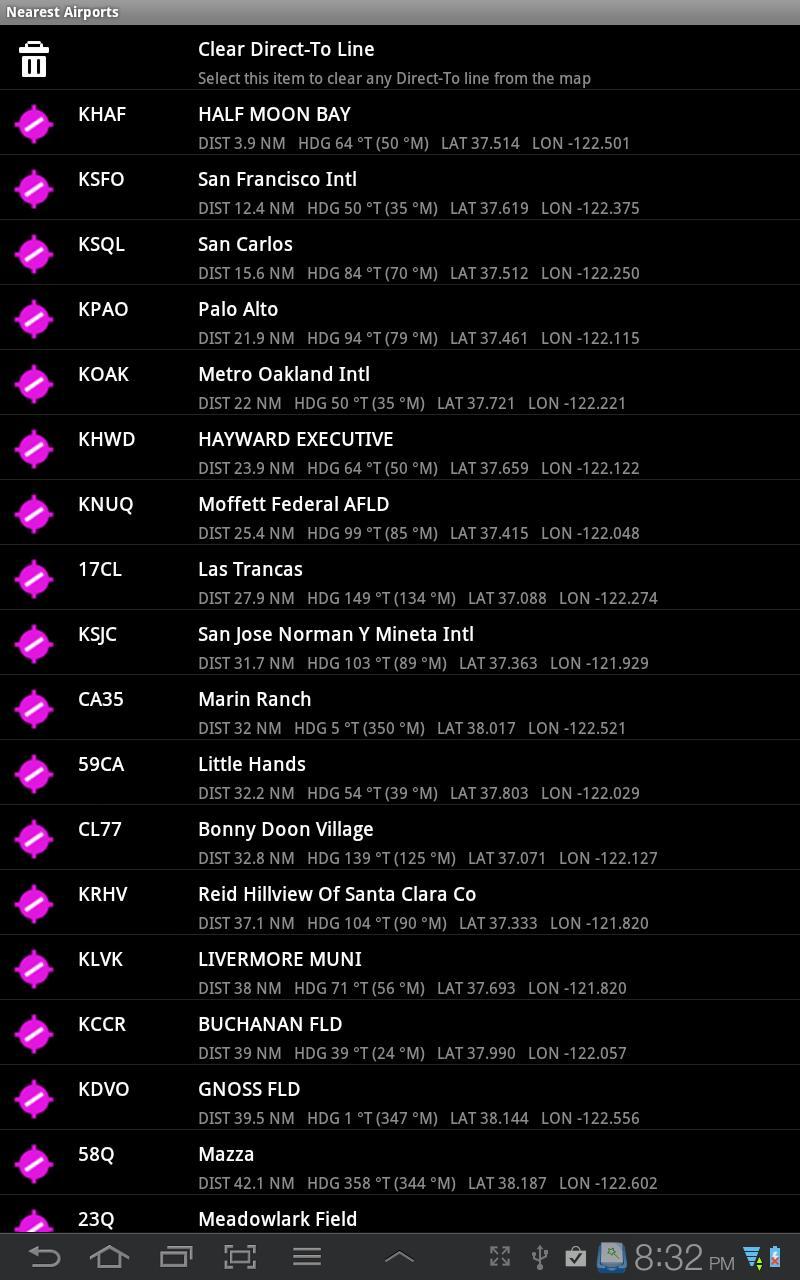Image resolution: width=800 pixels, height=1280 pixels.
Task: Select KRHV Reid Hillview airport
Action: point(400,905)
